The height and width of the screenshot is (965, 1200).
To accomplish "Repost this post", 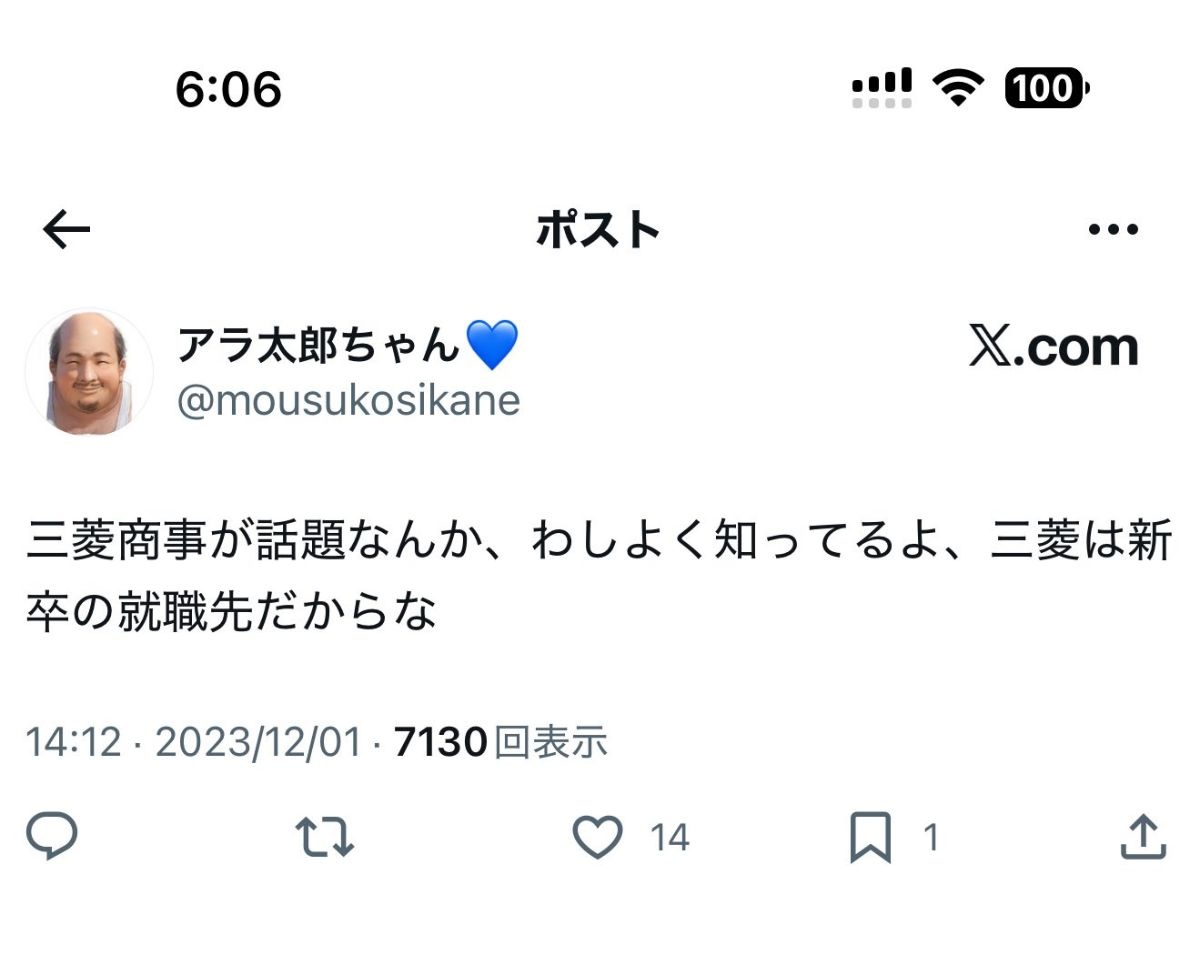I will coord(325,837).
